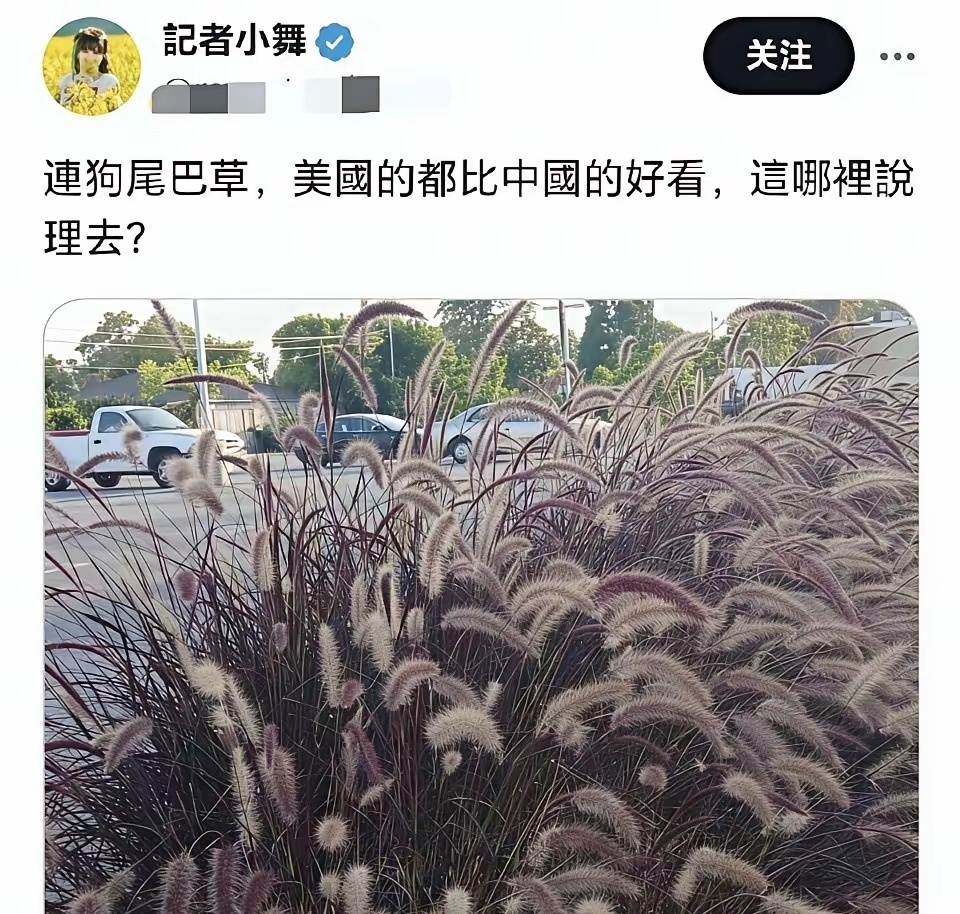Open the three-dot overflow menu
This screenshot has width=960, height=914.
coord(897,57)
